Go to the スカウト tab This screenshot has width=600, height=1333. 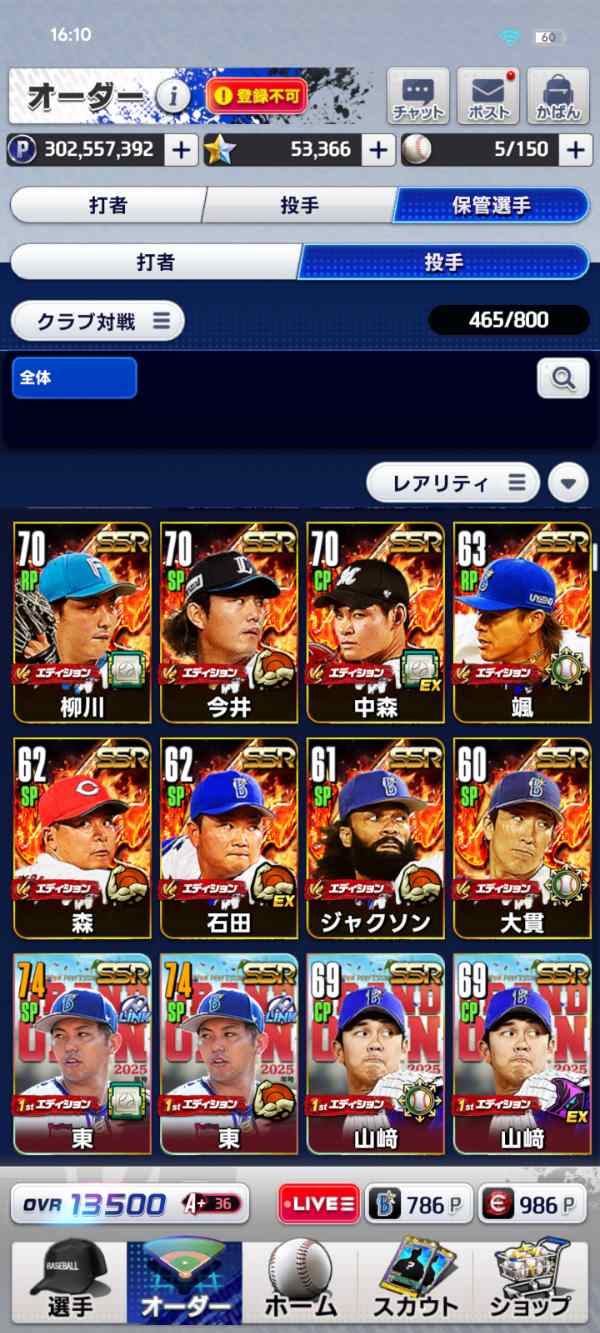415,1280
